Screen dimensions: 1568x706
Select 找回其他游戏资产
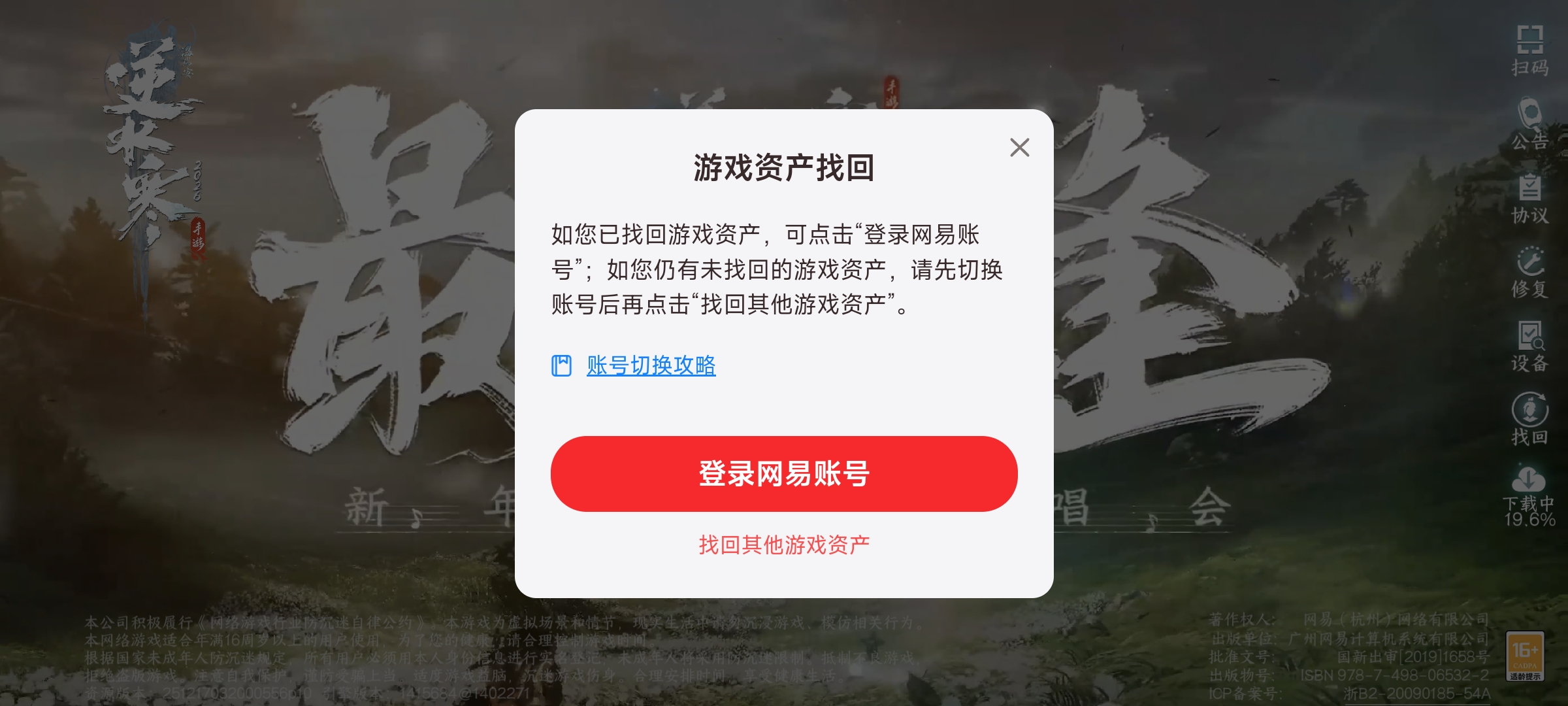point(784,545)
